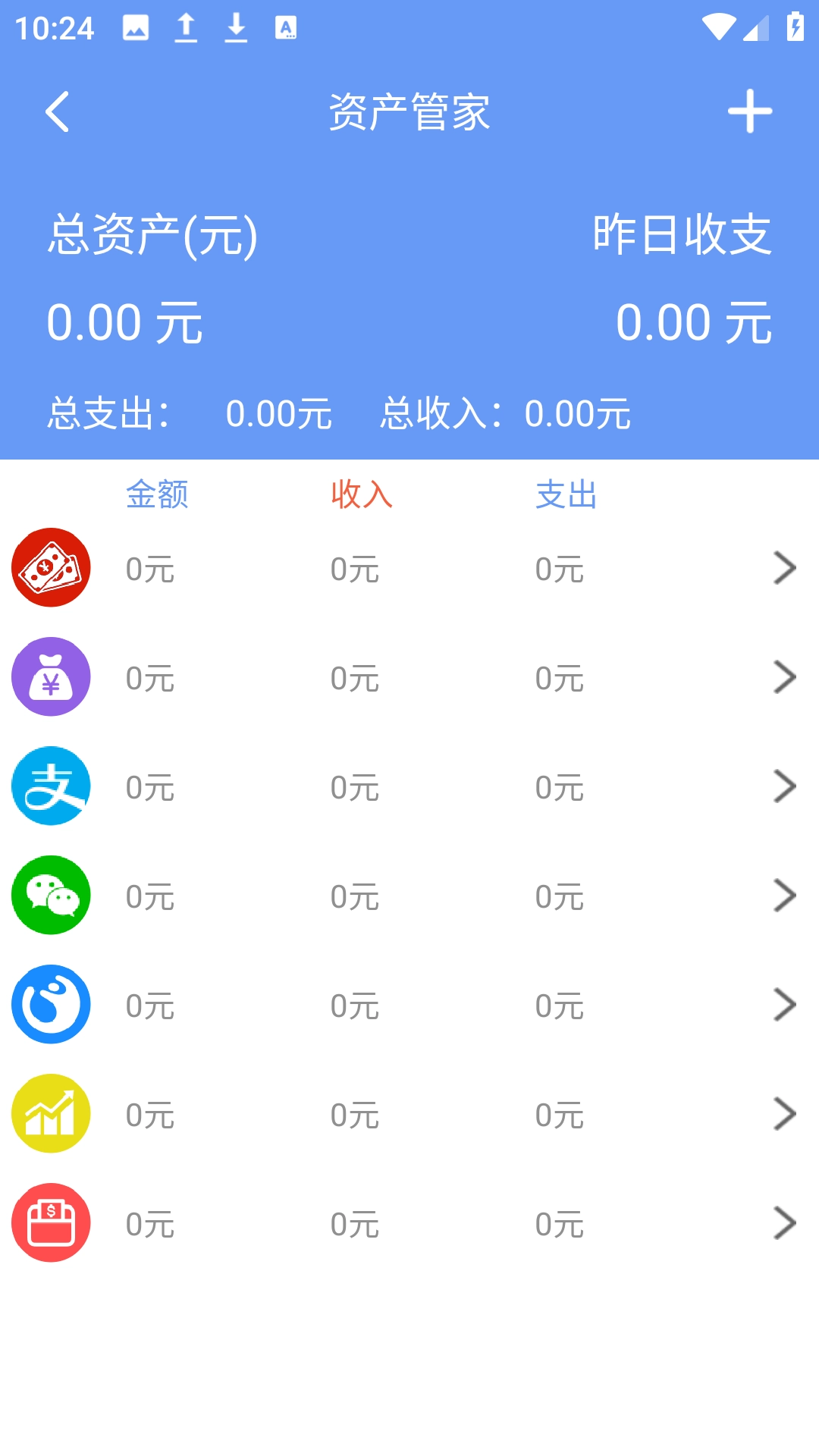
Task: Tap the blue circular account icon
Action: pos(50,1004)
